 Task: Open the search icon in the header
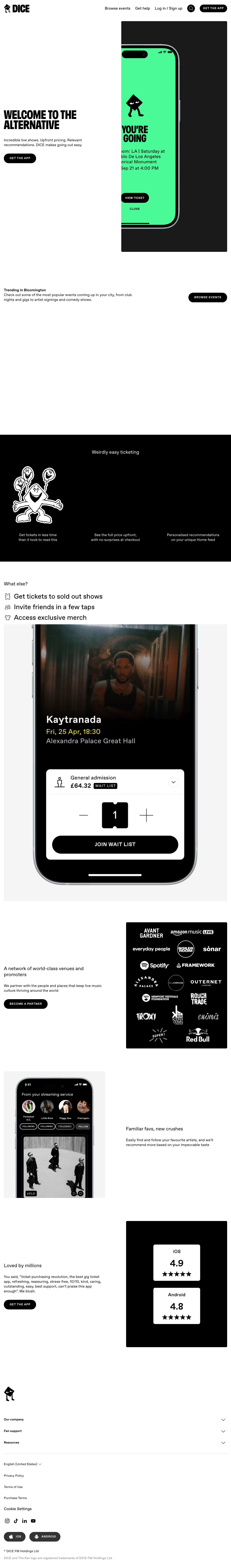point(191,8)
